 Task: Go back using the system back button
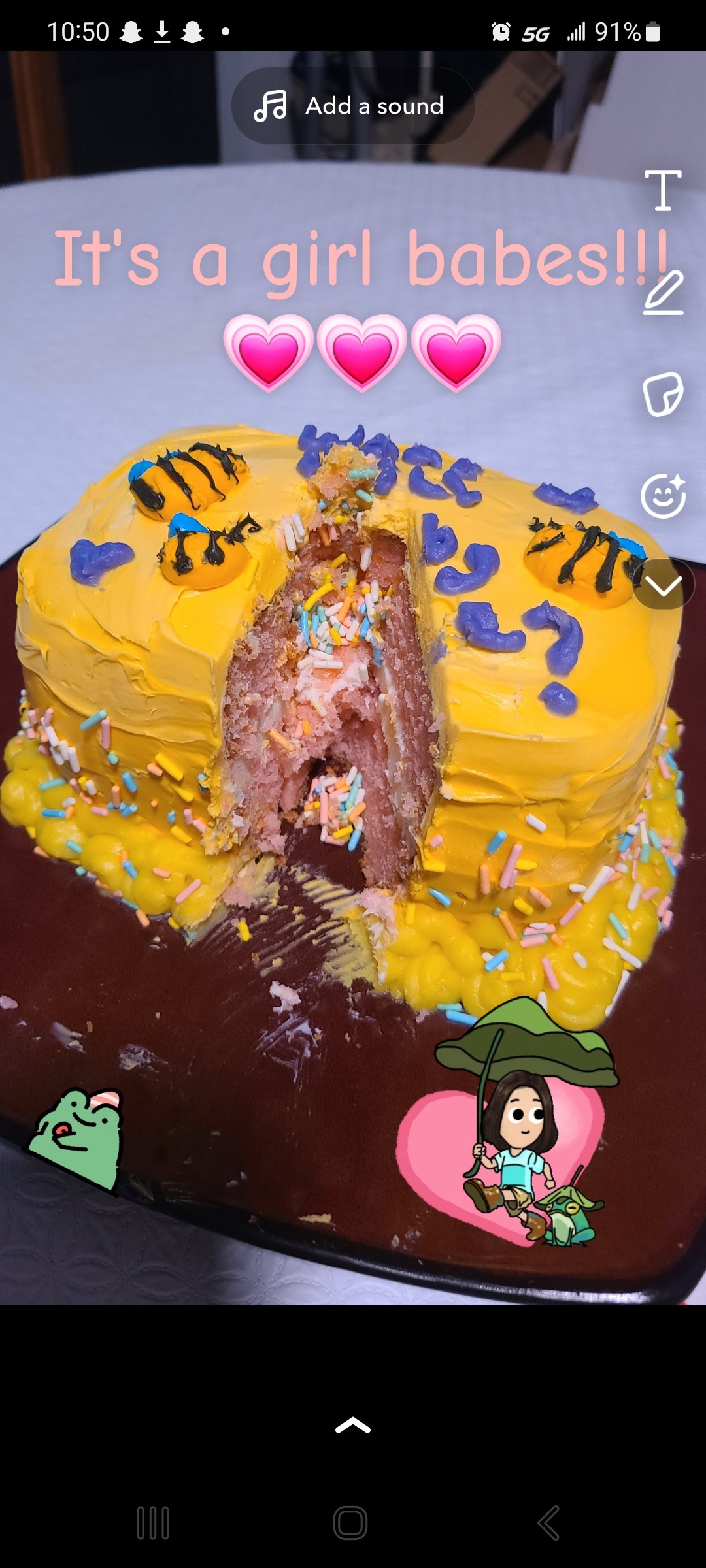[548, 1523]
